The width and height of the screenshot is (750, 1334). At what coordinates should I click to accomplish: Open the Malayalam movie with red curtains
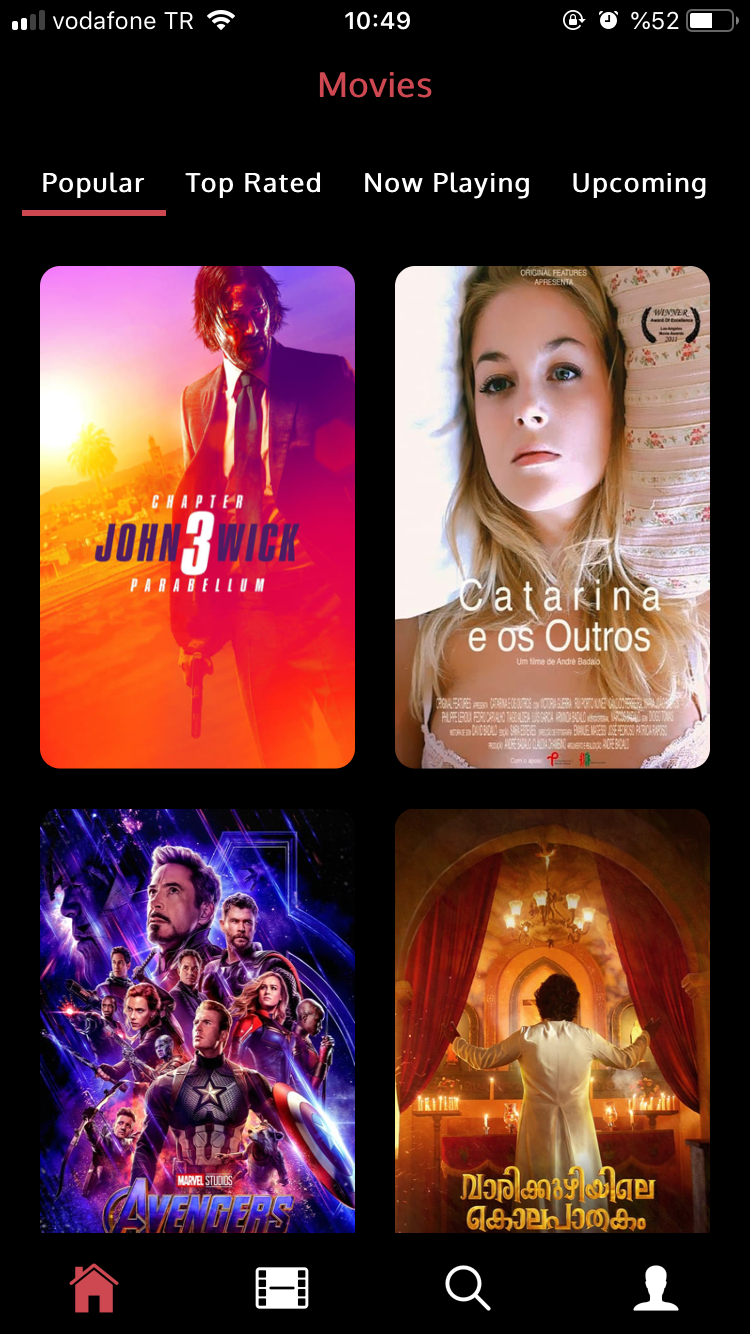(x=552, y=1020)
